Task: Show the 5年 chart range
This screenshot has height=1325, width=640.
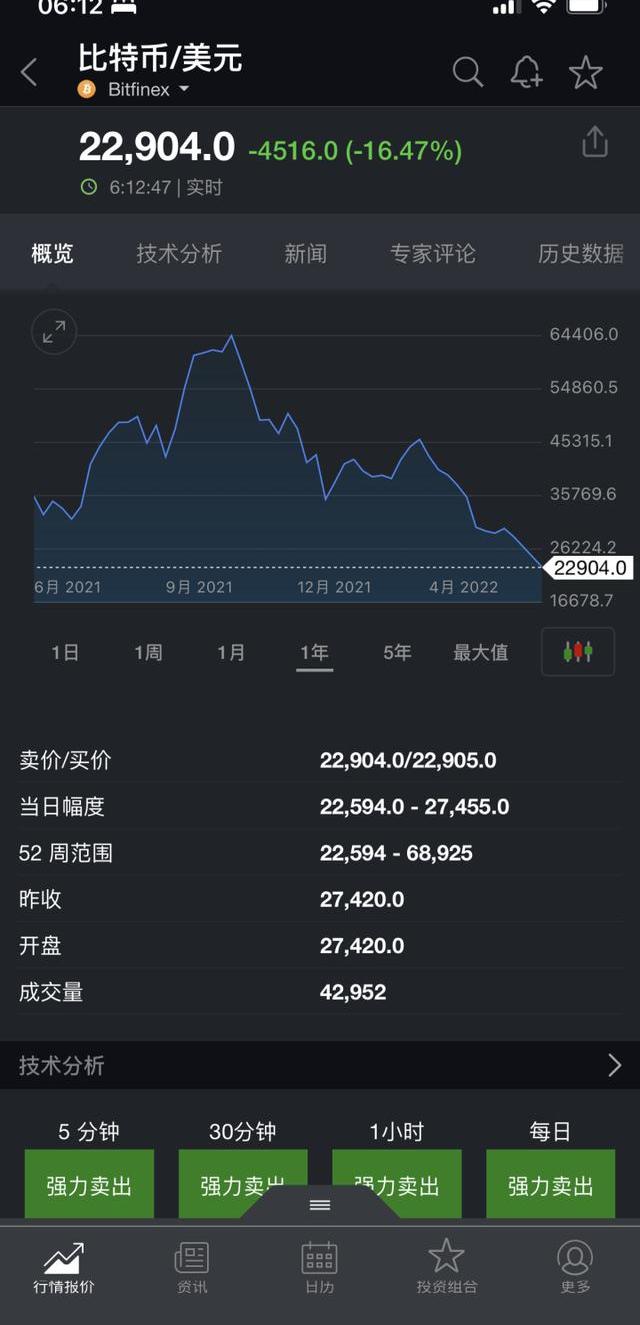Action: [397, 652]
